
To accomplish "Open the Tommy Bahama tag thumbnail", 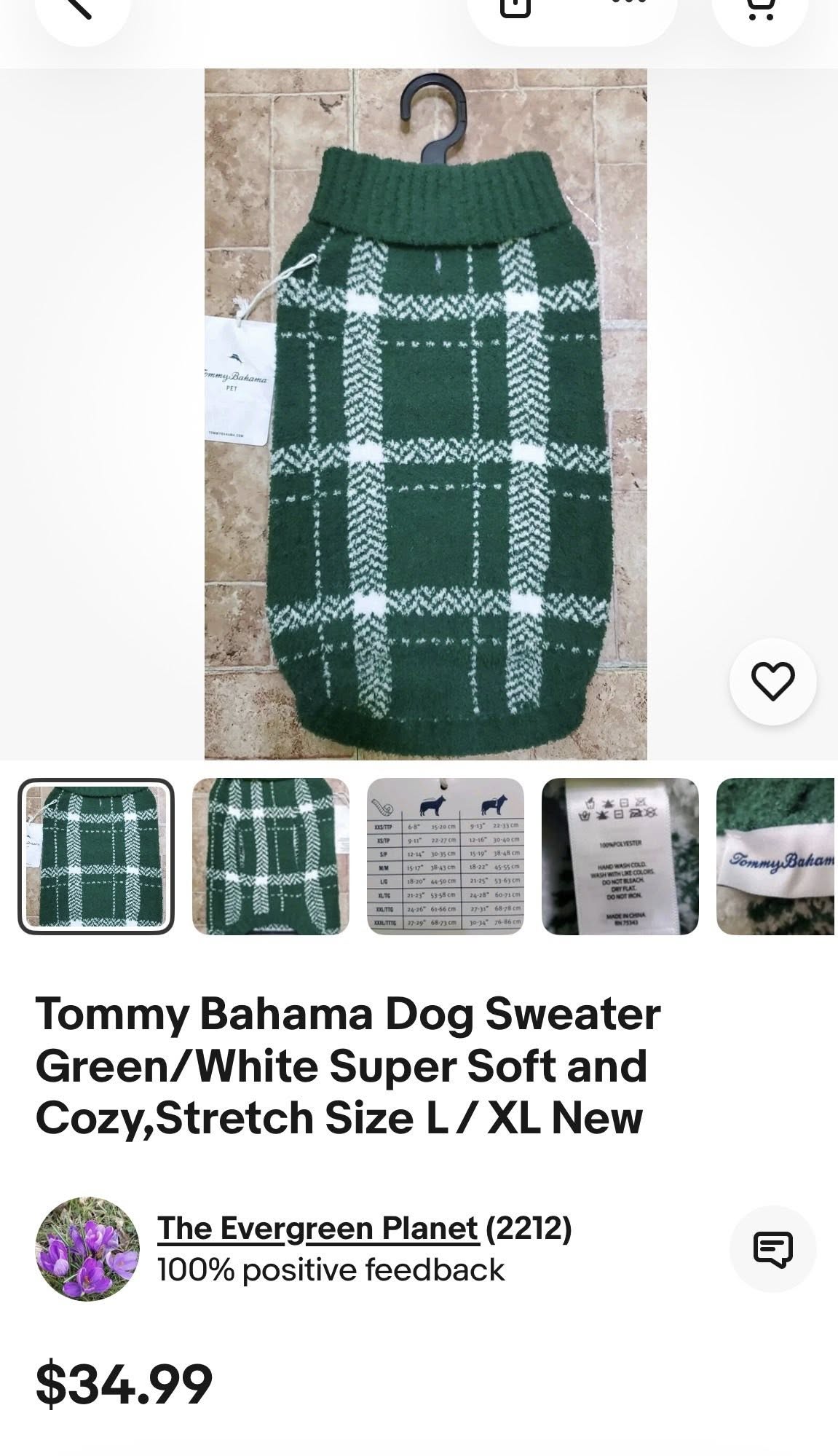I will pyautogui.click(x=776, y=857).
